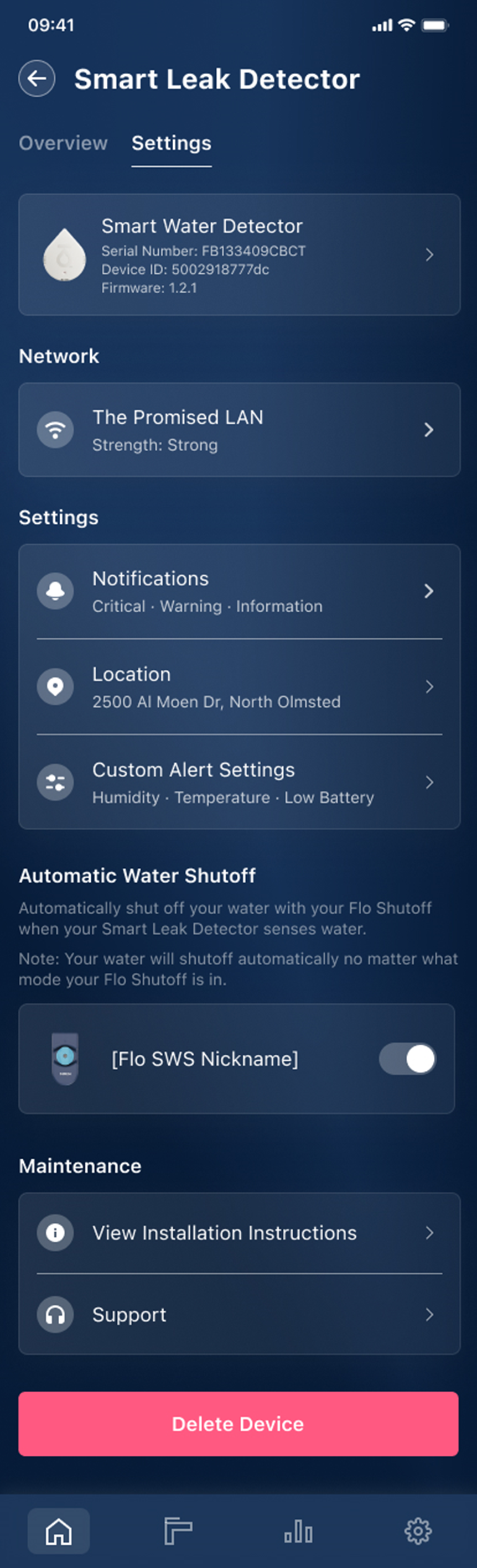Select the Settings tab
The height and width of the screenshot is (1568, 477).
[x=171, y=143]
